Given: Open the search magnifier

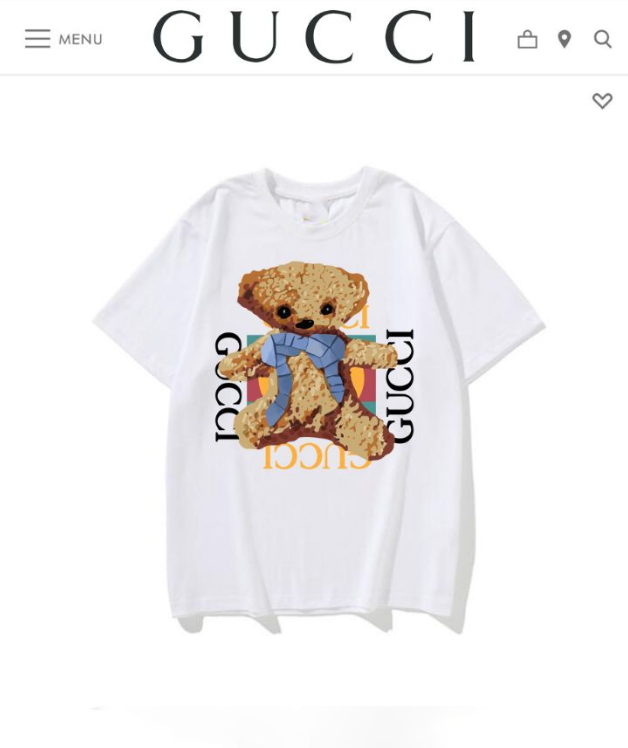Looking at the screenshot, I should 602,39.
